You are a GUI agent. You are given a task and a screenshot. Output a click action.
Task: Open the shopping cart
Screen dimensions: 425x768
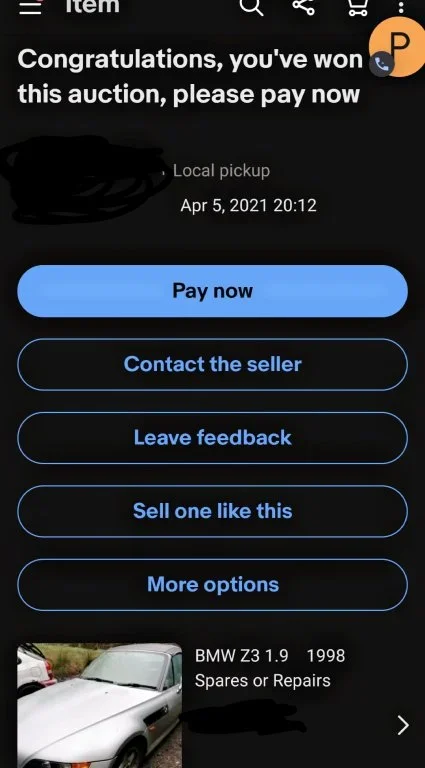pos(358,7)
